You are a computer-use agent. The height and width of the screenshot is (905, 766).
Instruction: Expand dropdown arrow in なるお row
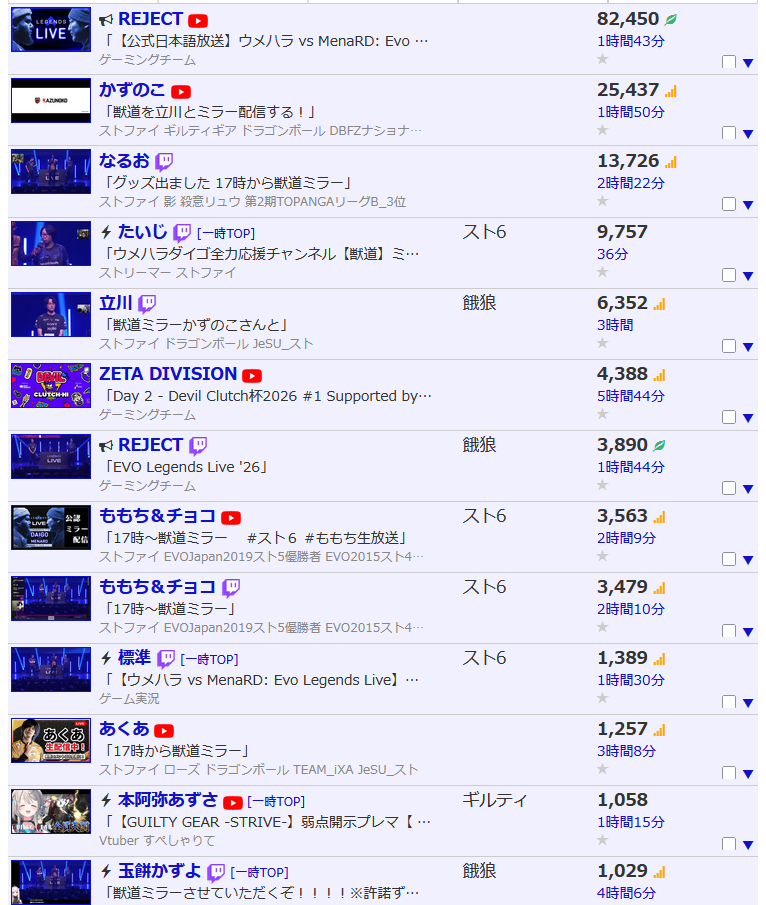[748, 204]
